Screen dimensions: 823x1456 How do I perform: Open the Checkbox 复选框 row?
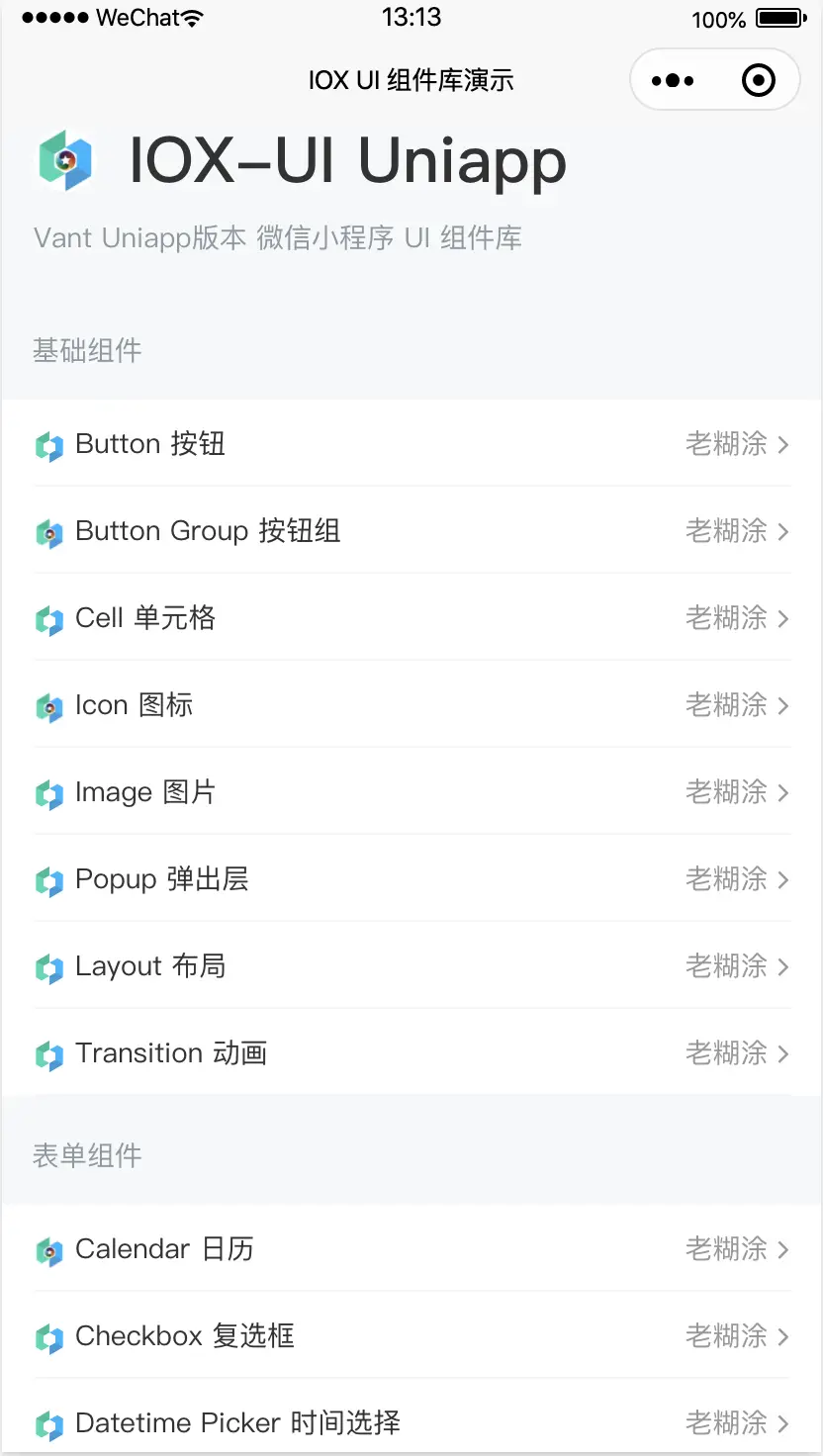411,1335
